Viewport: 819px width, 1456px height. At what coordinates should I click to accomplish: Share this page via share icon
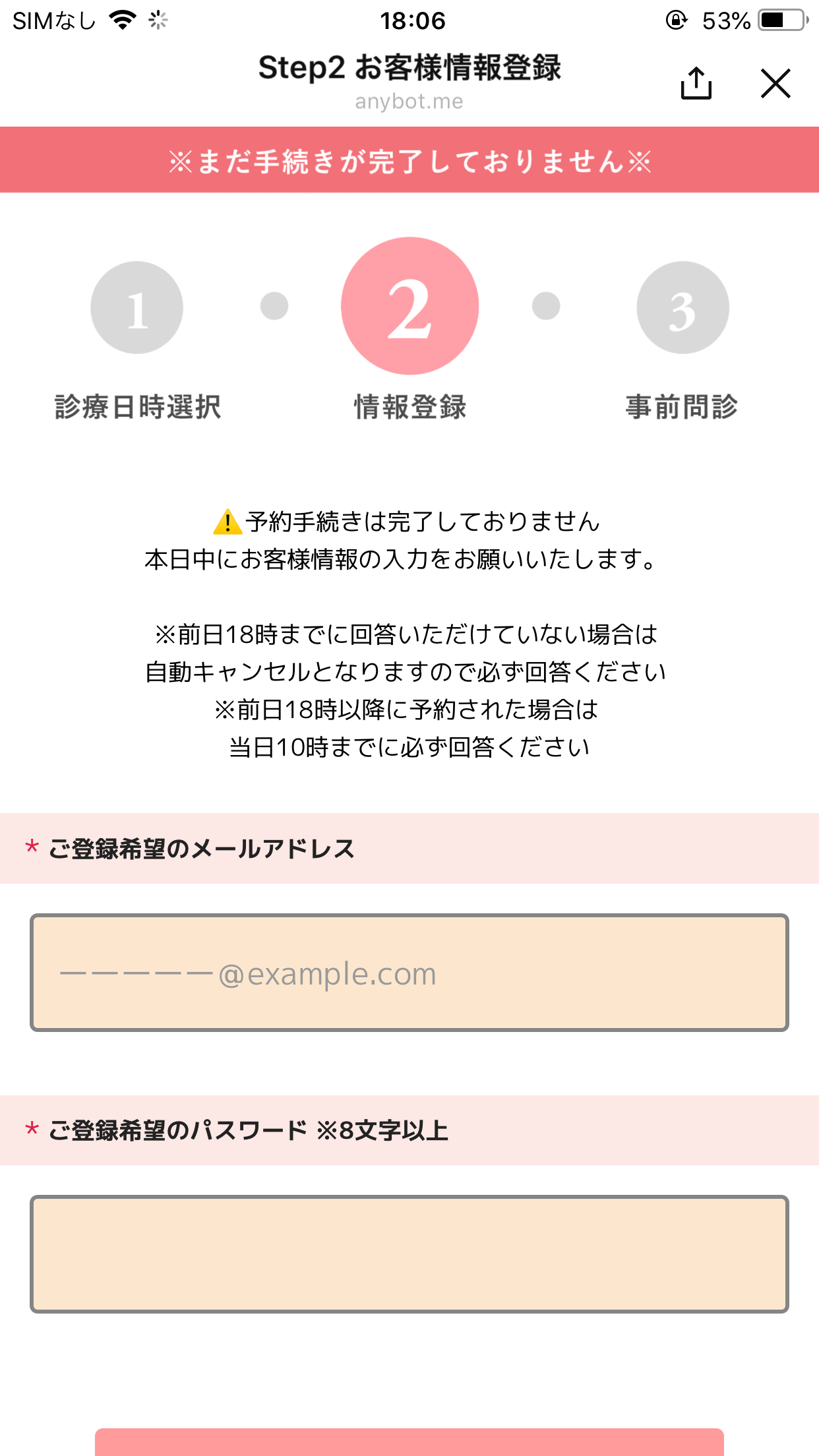click(696, 83)
